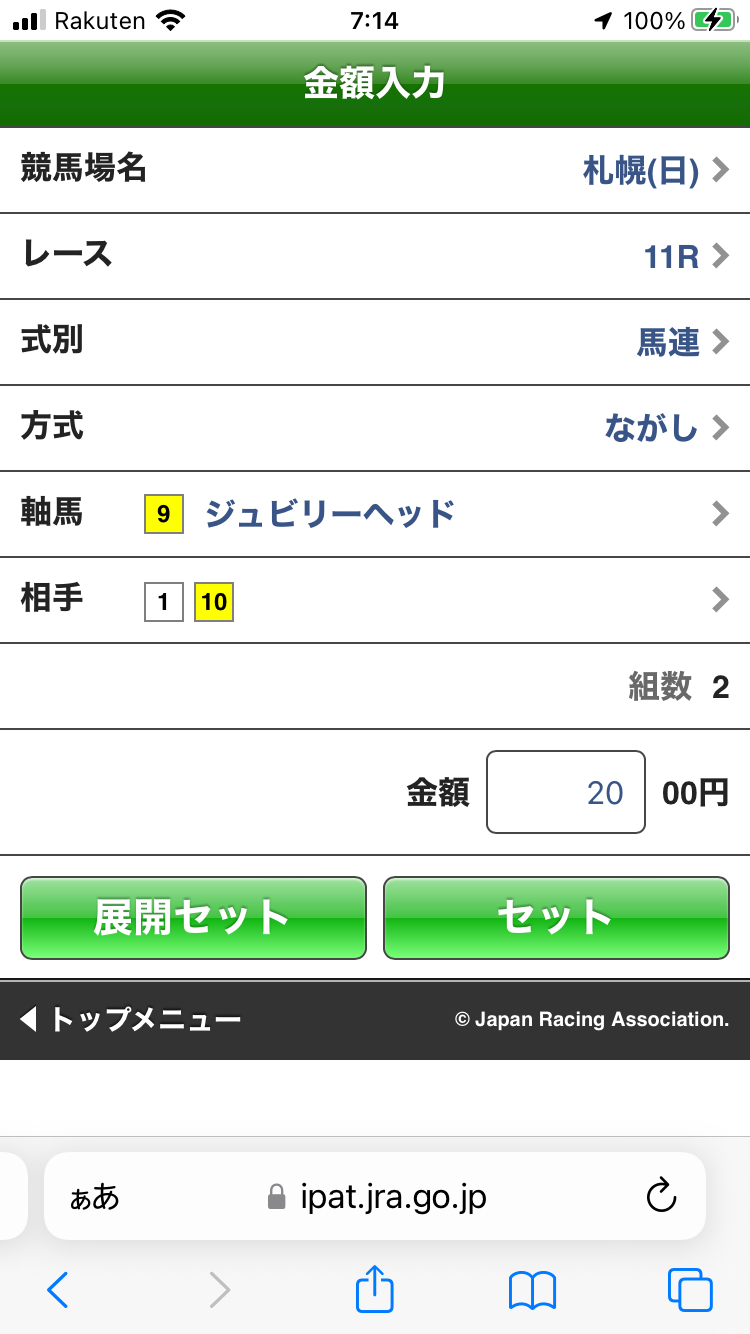750x1334 pixels.
Task: Open the 競馬場名 racecourse selection
Action: [x=375, y=170]
